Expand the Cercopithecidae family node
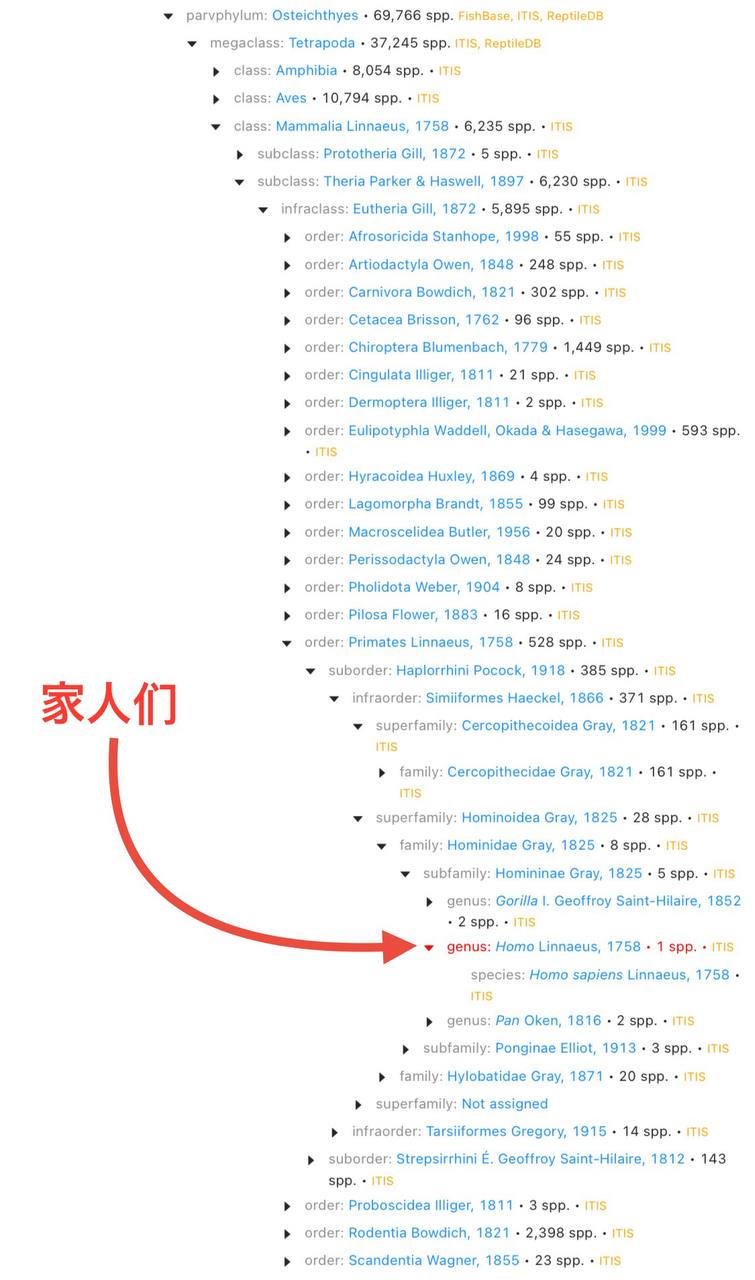Screen dimensions: 755x1280 pyautogui.click(x=383, y=773)
